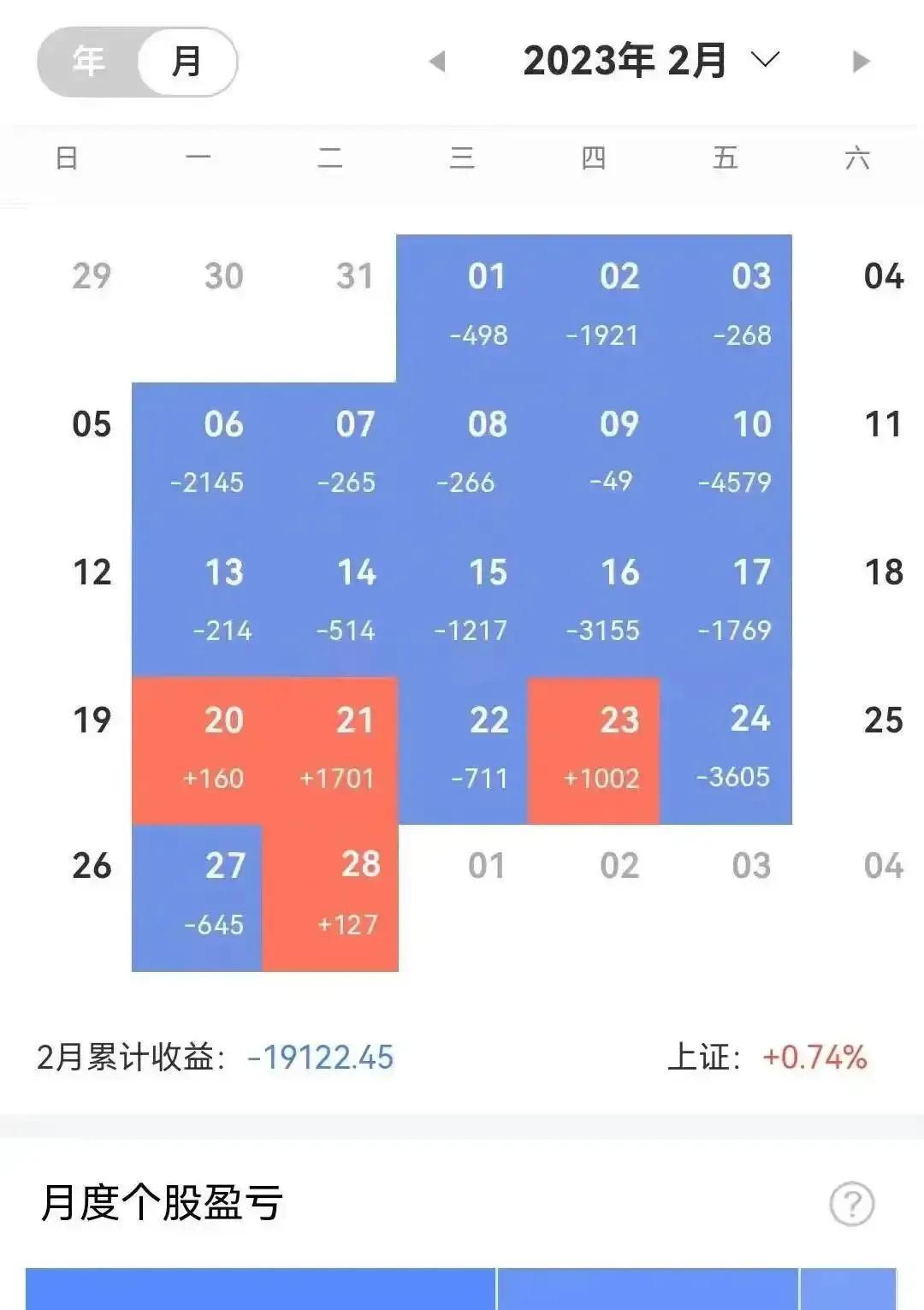Go to the next month
This screenshot has height=1310, width=924.
861,62
